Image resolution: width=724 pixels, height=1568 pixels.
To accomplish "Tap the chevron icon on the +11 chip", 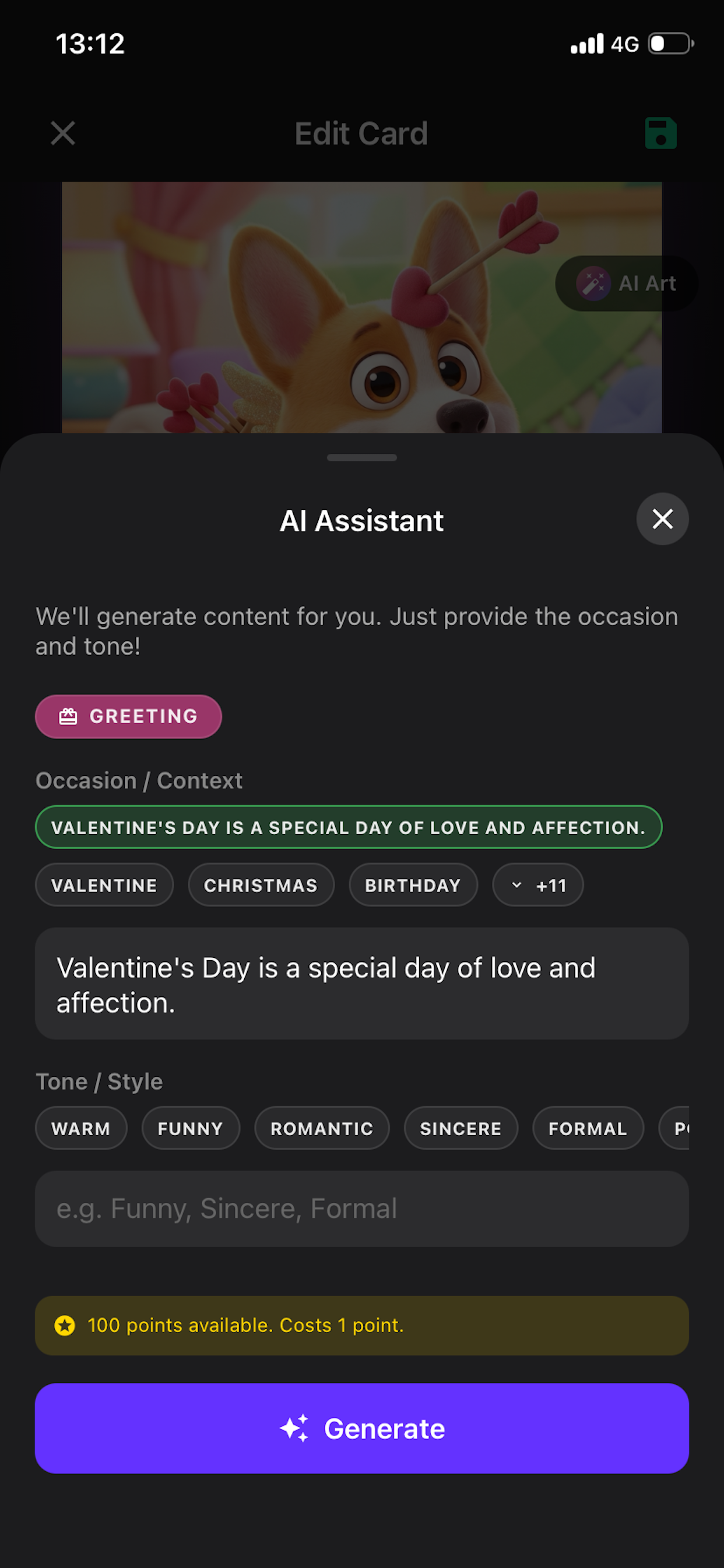I will pos(516,885).
